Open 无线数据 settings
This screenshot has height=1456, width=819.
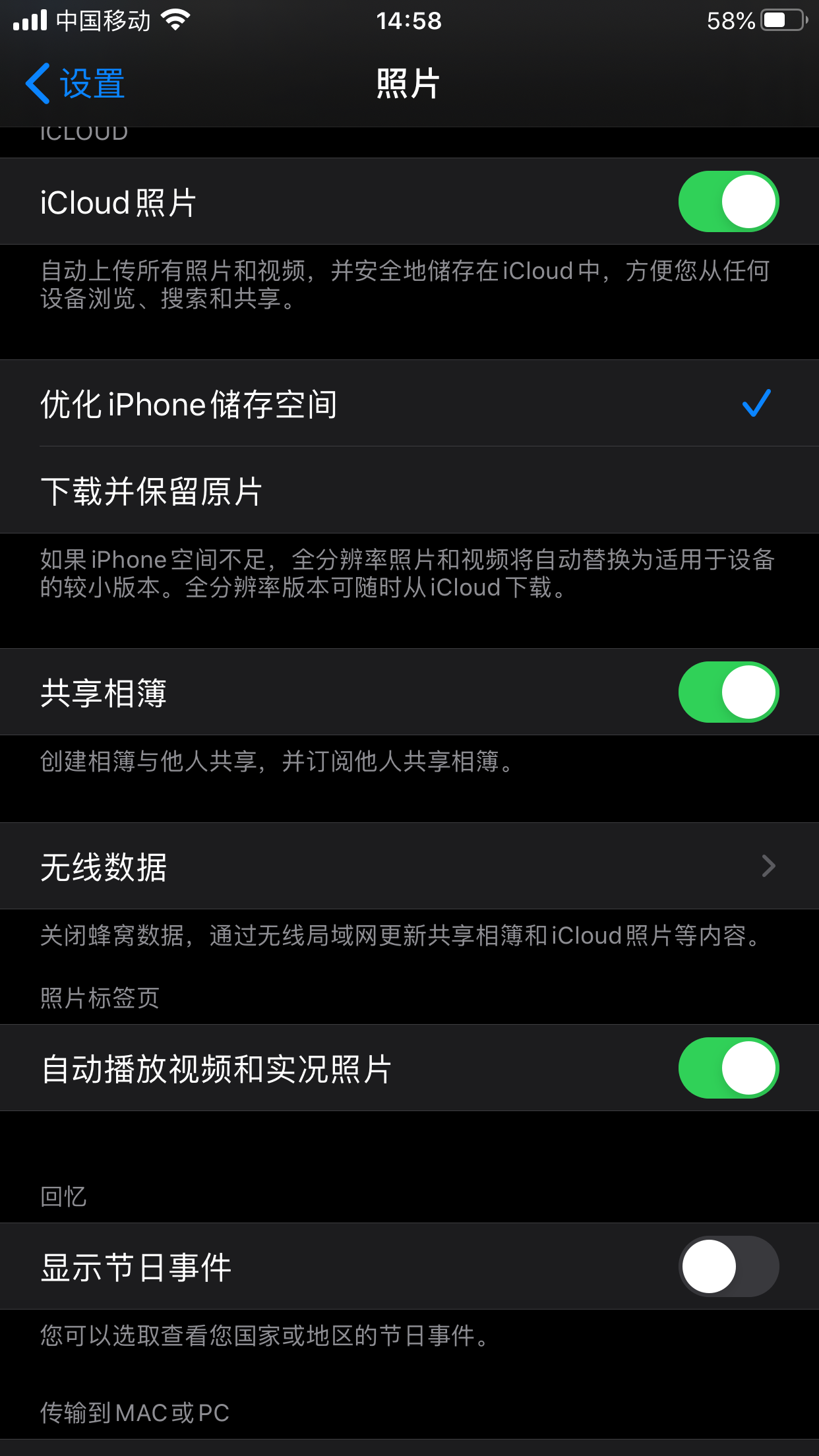[x=409, y=866]
